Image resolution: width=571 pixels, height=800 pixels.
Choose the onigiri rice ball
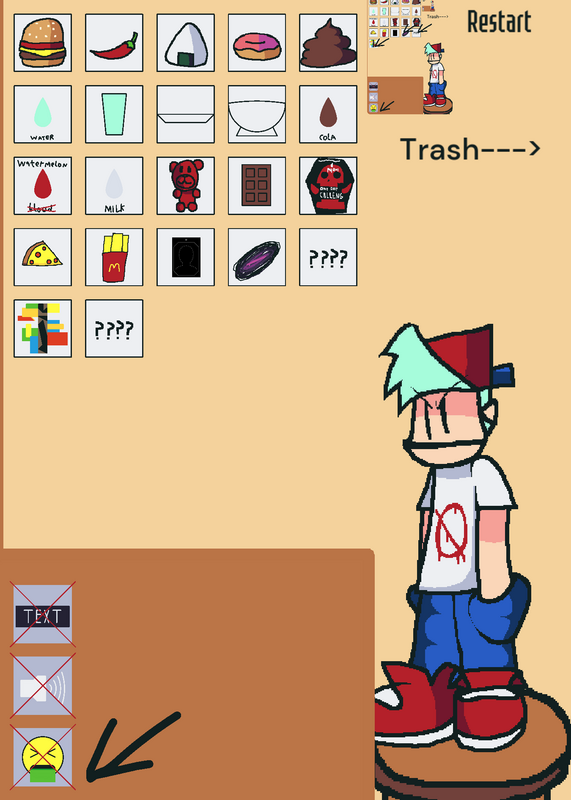tap(186, 43)
